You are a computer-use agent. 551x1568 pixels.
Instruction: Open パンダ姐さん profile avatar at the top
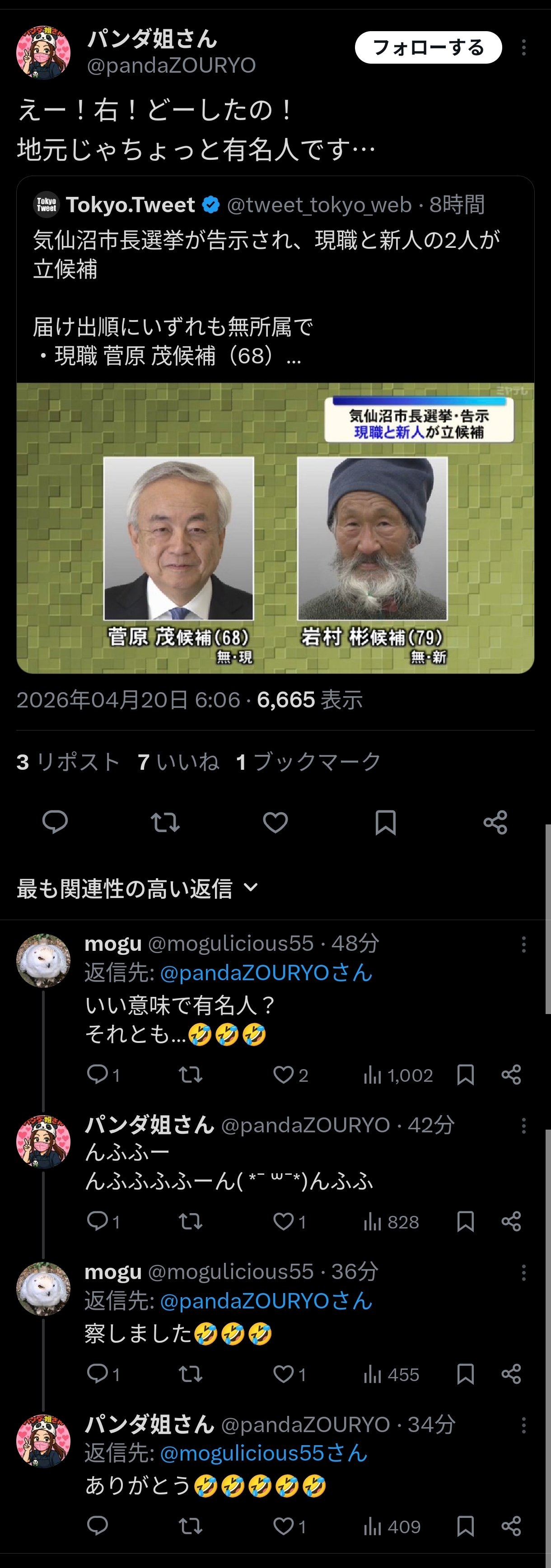(43, 52)
